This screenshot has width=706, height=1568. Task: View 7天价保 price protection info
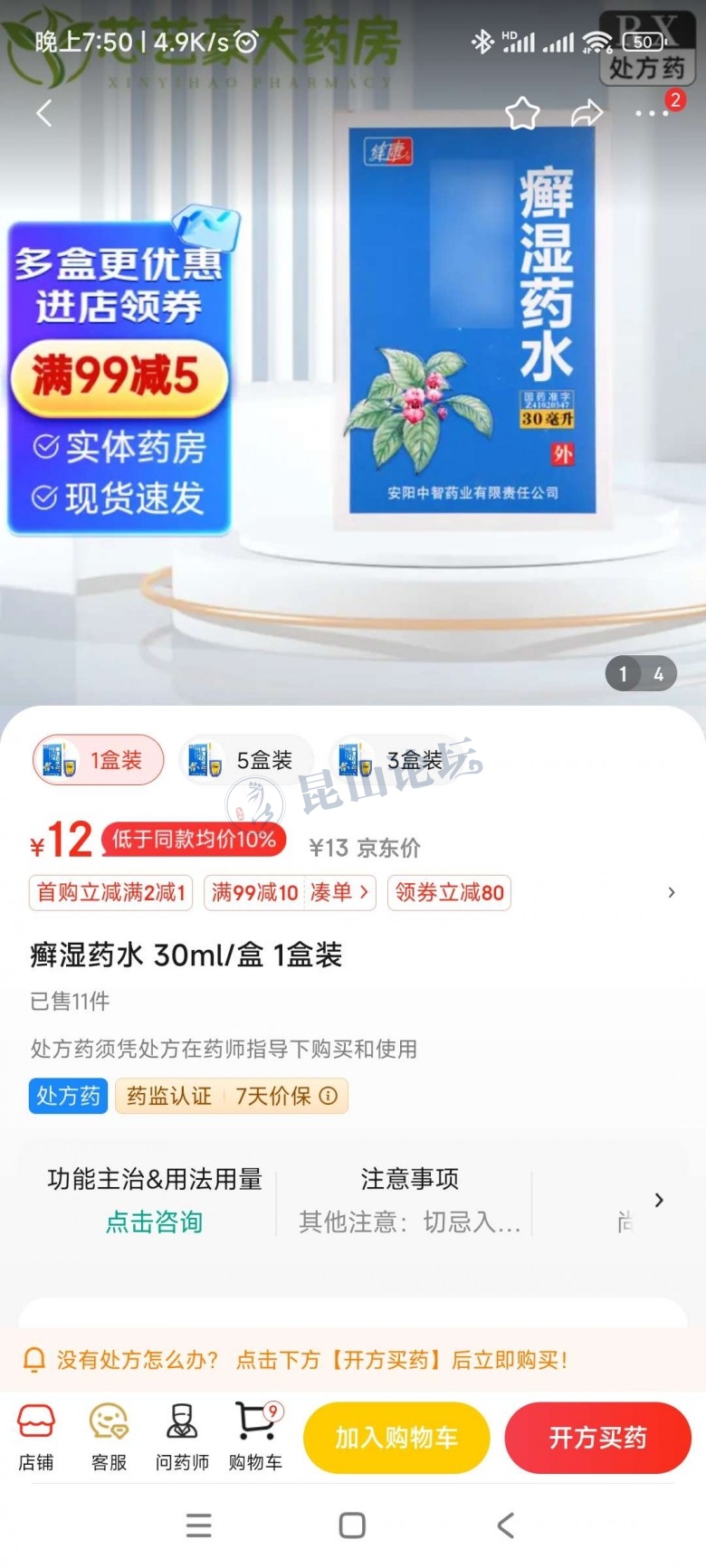pos(286,1096)
